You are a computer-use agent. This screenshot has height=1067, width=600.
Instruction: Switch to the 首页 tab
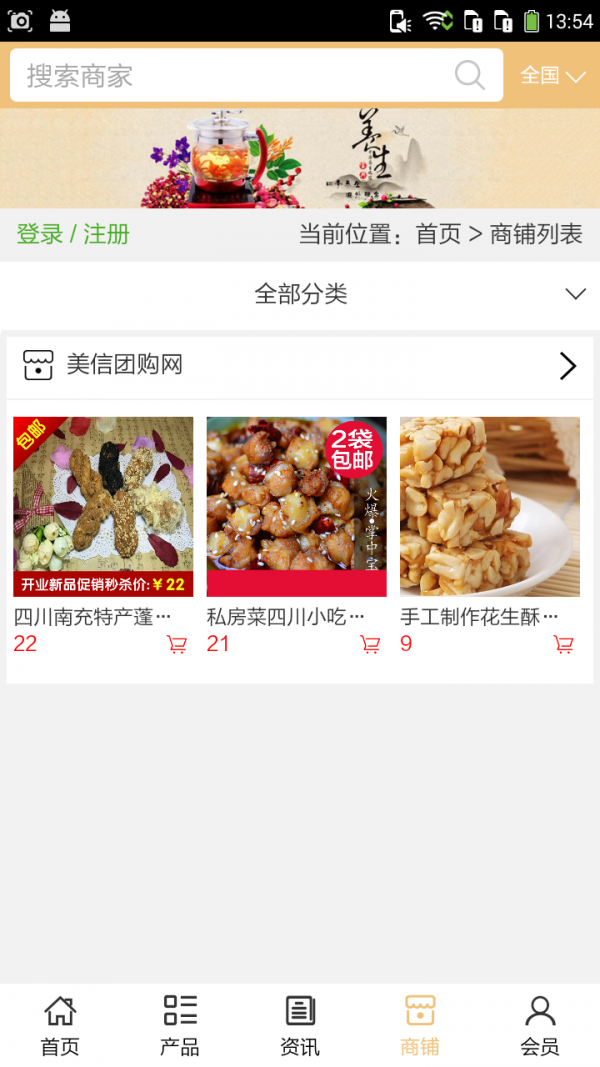click(x=60, y=1025)
